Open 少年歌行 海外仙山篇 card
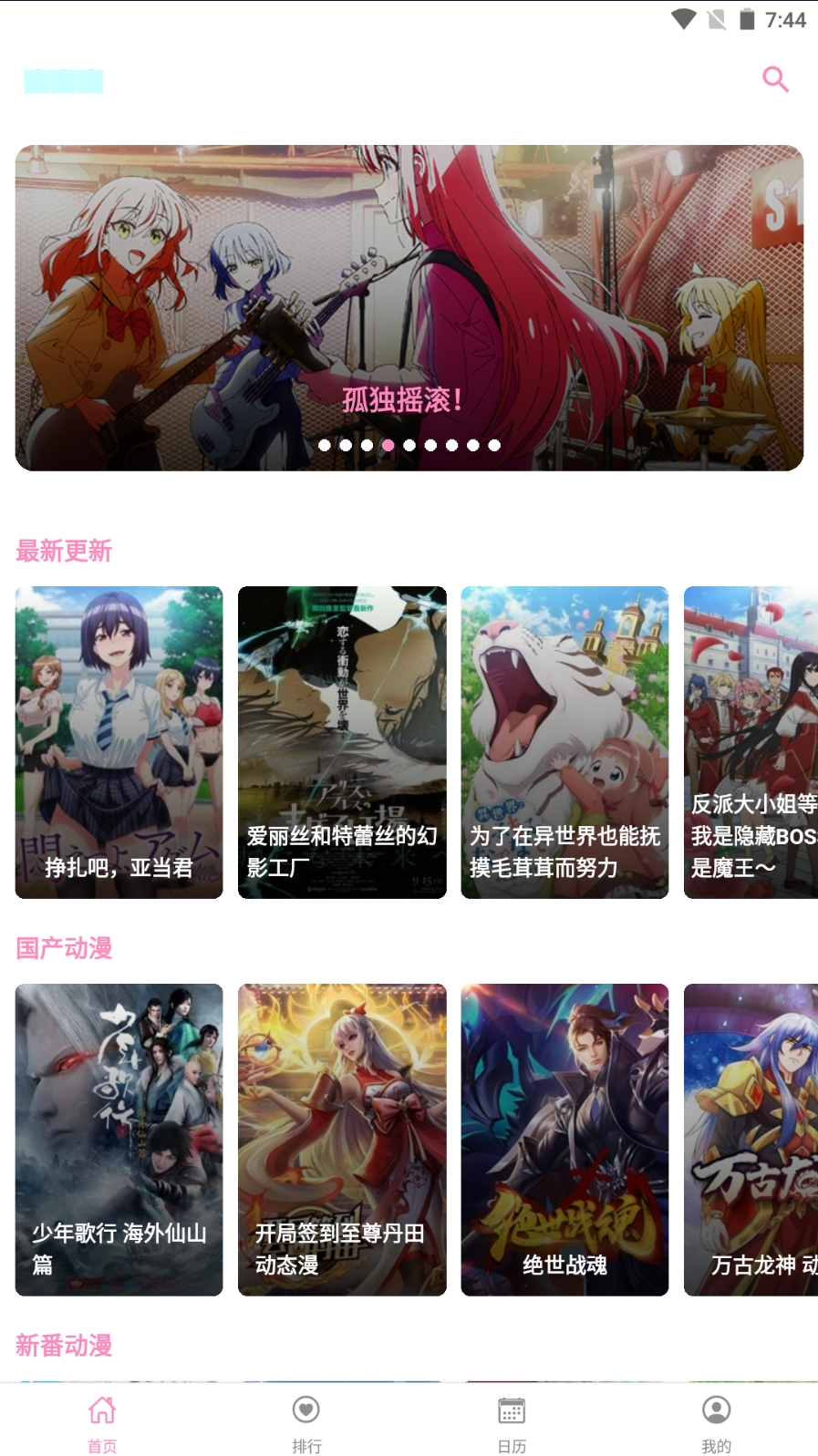Viewport: 818px width, 1456px height. (119, 1140)
